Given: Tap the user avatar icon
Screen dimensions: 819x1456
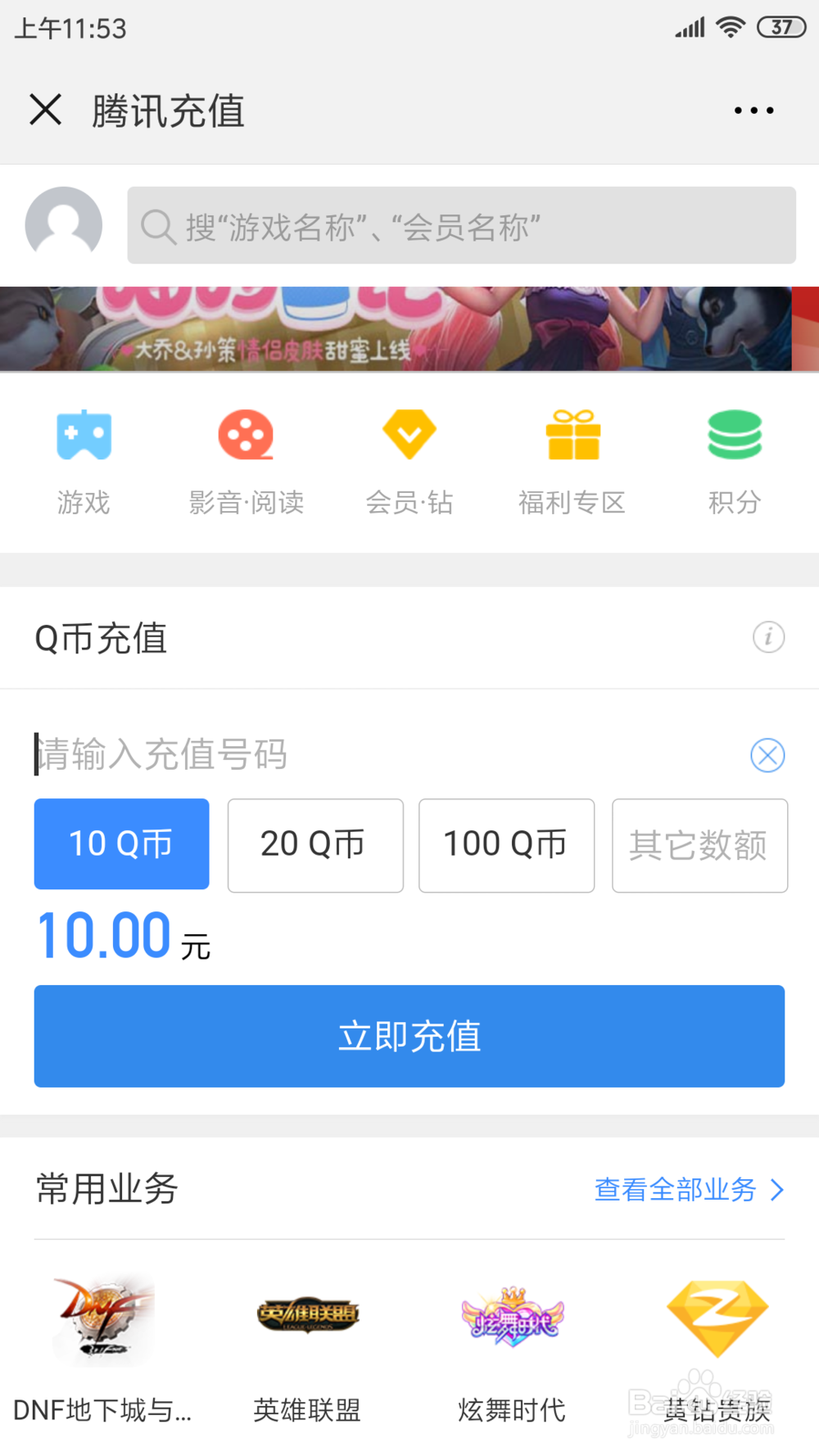Looking at the screenshot, I should 63,225.
